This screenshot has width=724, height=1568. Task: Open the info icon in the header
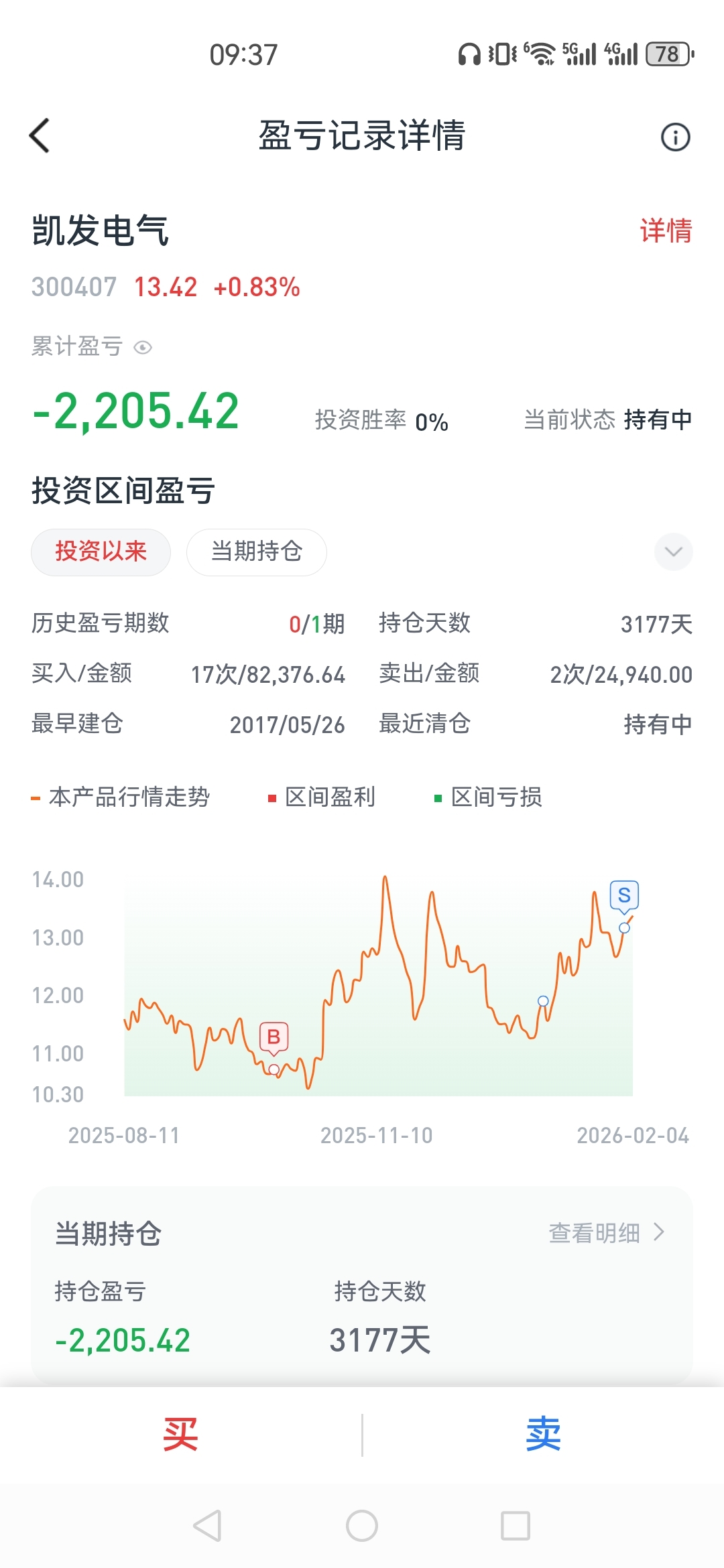[675, 137]
